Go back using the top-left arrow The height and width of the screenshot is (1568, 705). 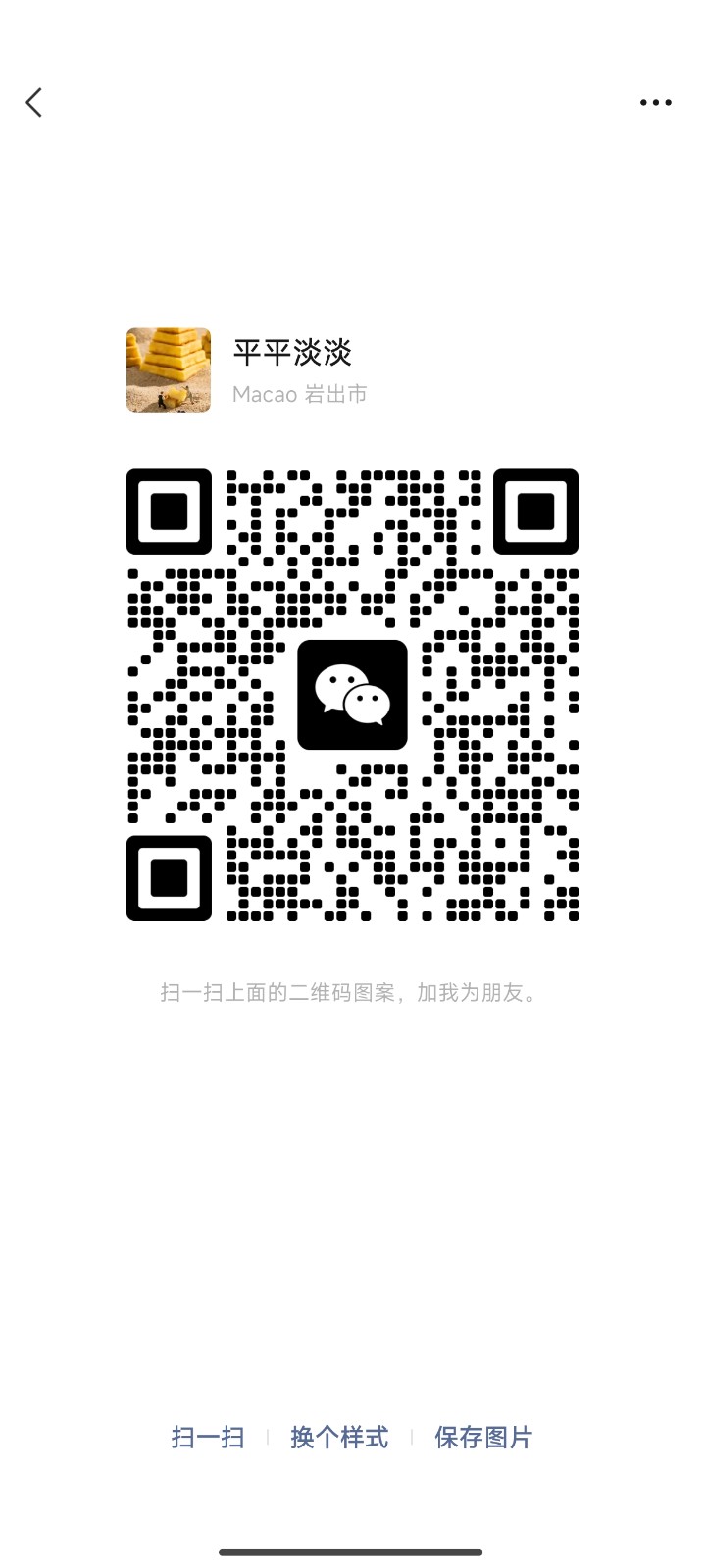tap(34, 103)
